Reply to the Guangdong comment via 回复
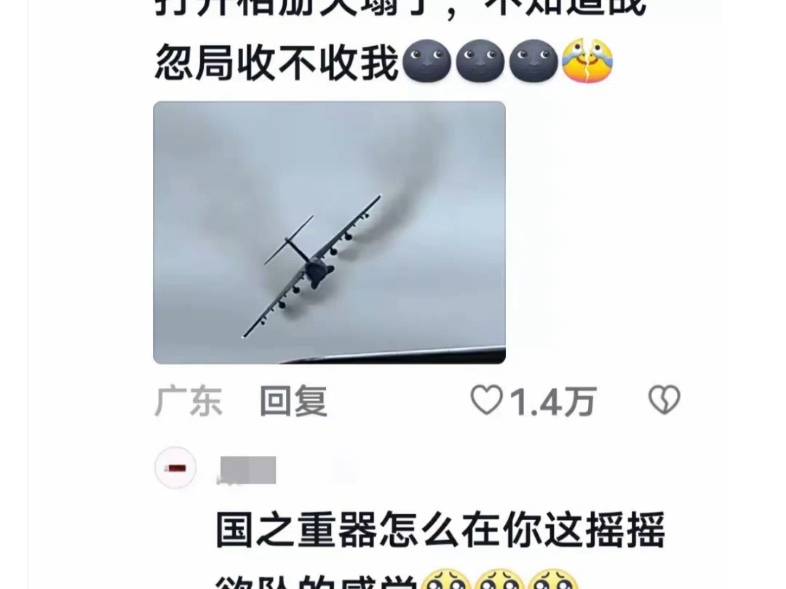 293,402
